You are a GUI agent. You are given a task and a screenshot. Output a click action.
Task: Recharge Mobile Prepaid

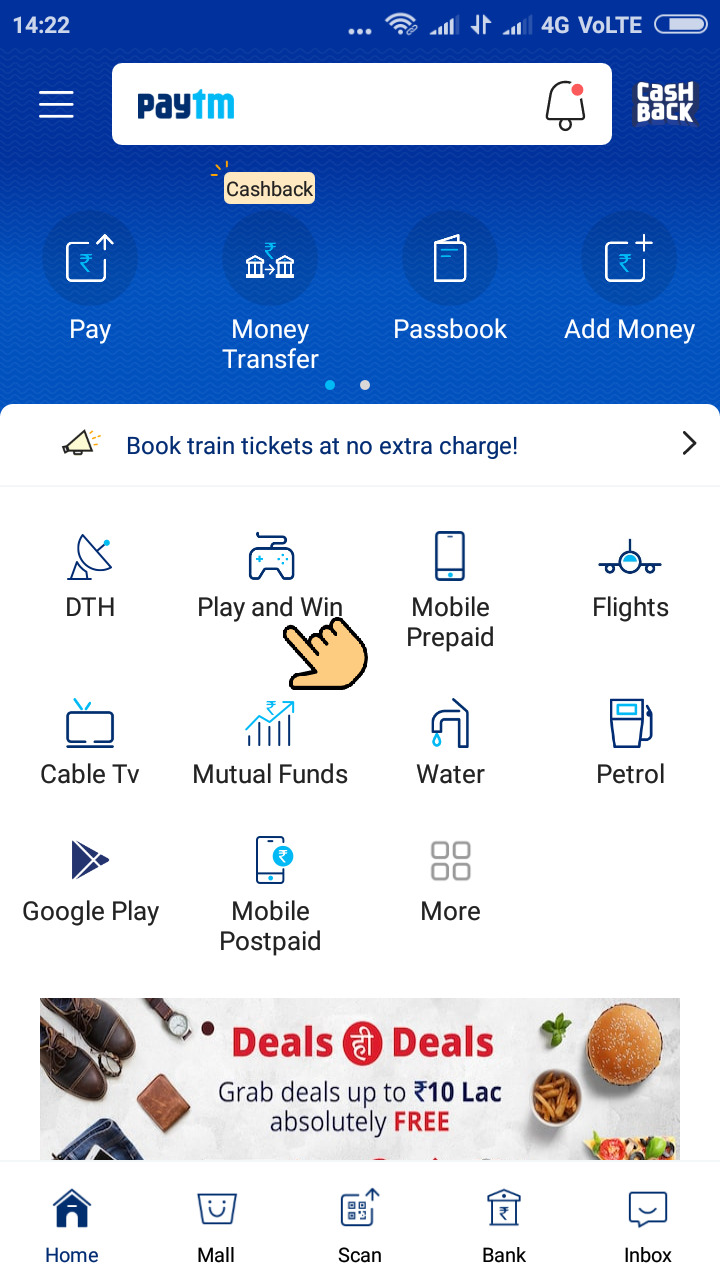click(450, 590)
